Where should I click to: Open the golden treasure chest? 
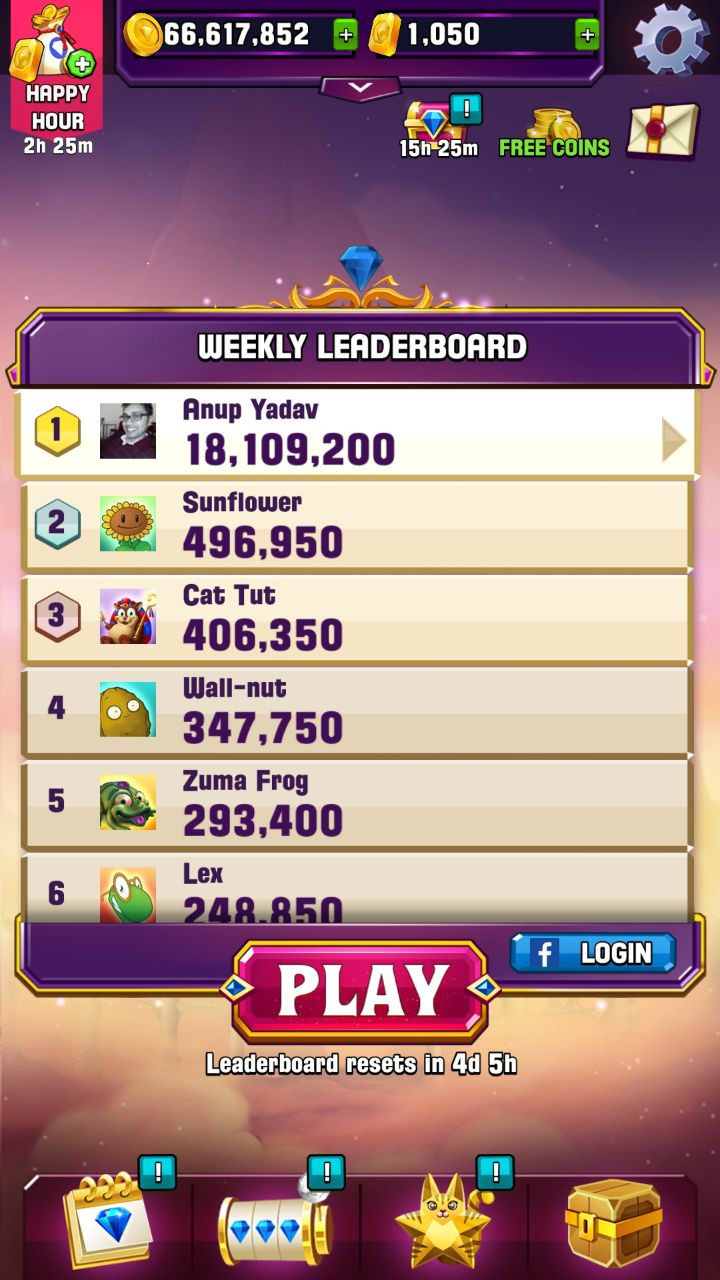pos(613,1222)
